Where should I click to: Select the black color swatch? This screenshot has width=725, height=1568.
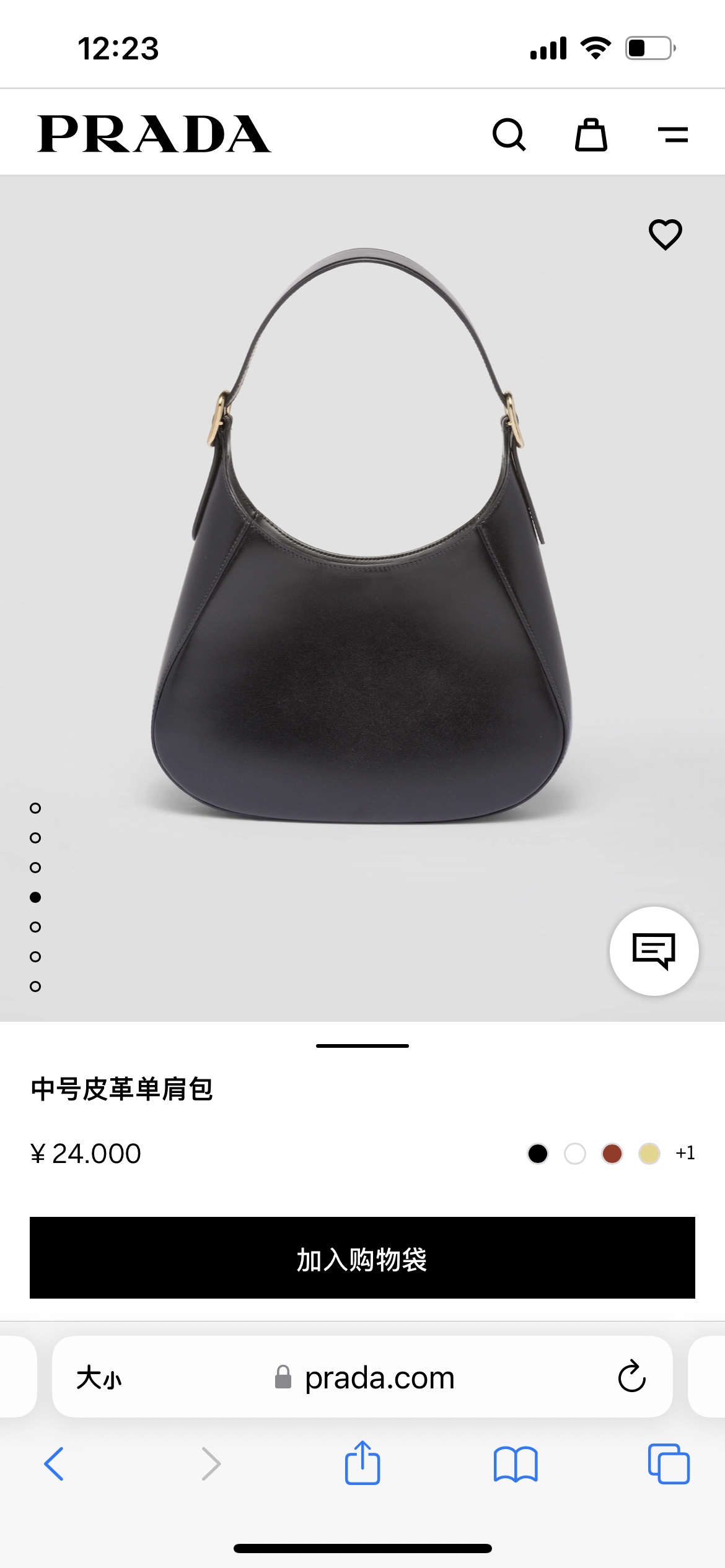point(537,1154)
